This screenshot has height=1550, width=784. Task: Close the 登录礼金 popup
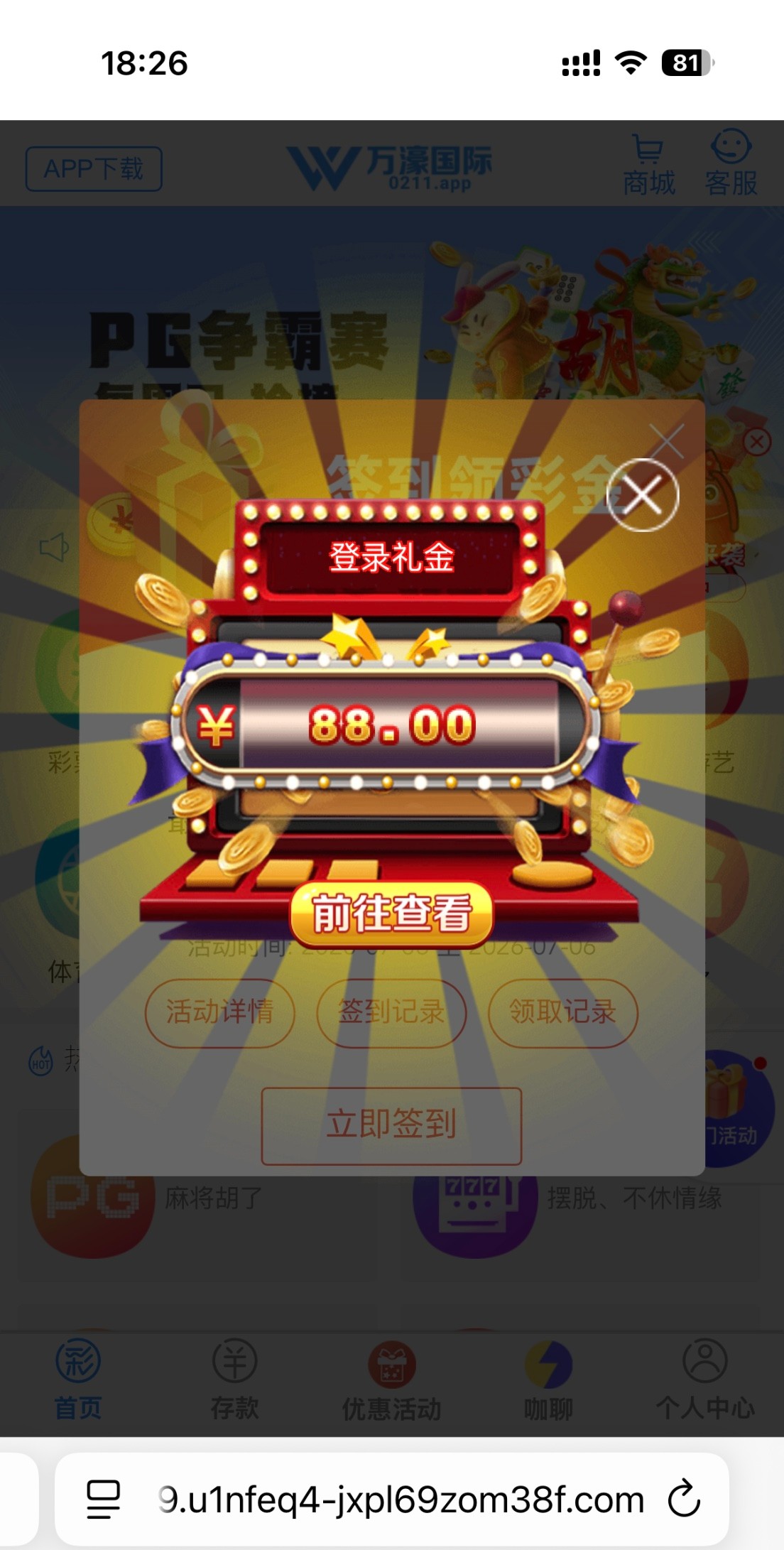point(643,495)
